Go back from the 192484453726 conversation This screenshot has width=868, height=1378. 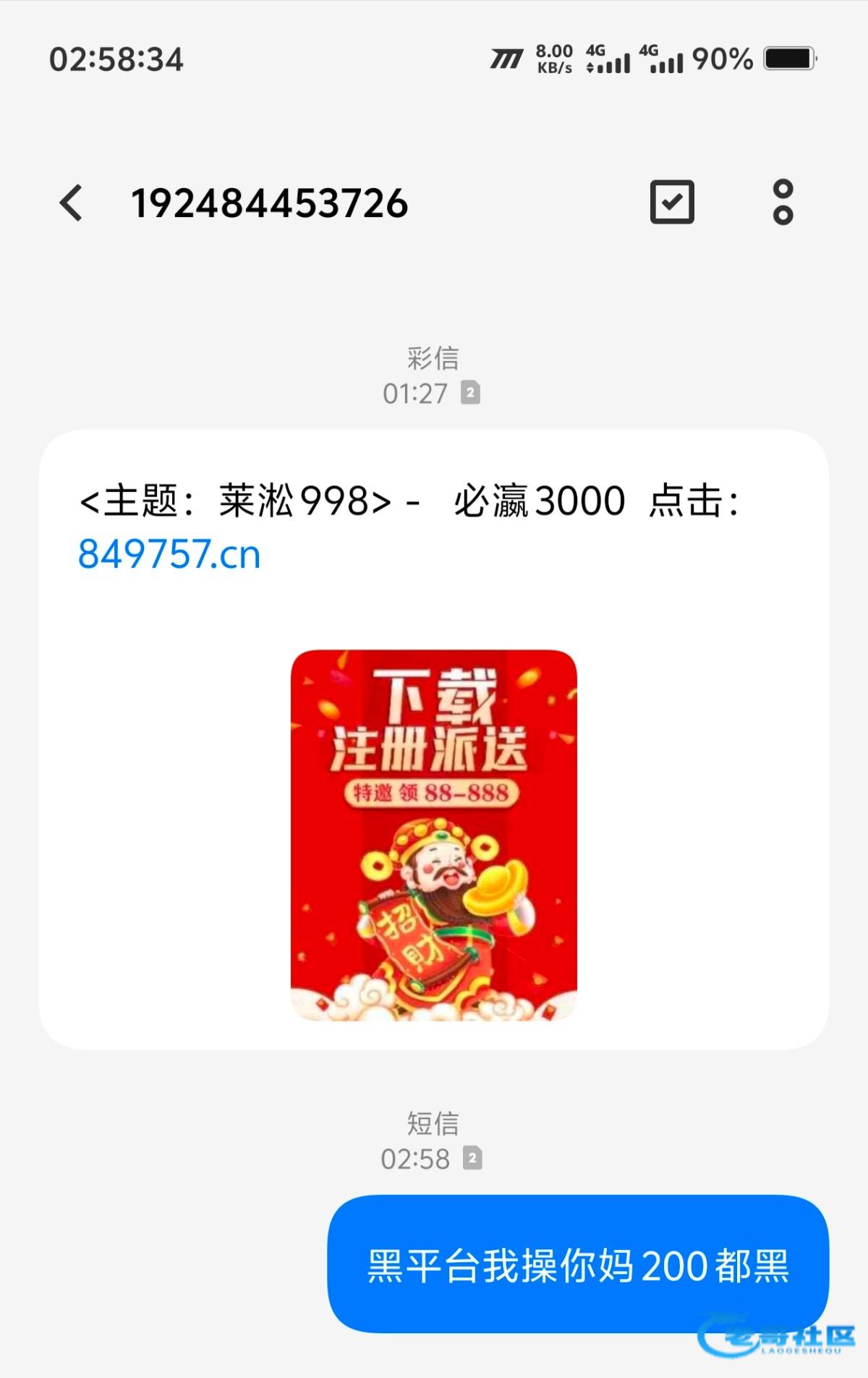click(72, 203)
